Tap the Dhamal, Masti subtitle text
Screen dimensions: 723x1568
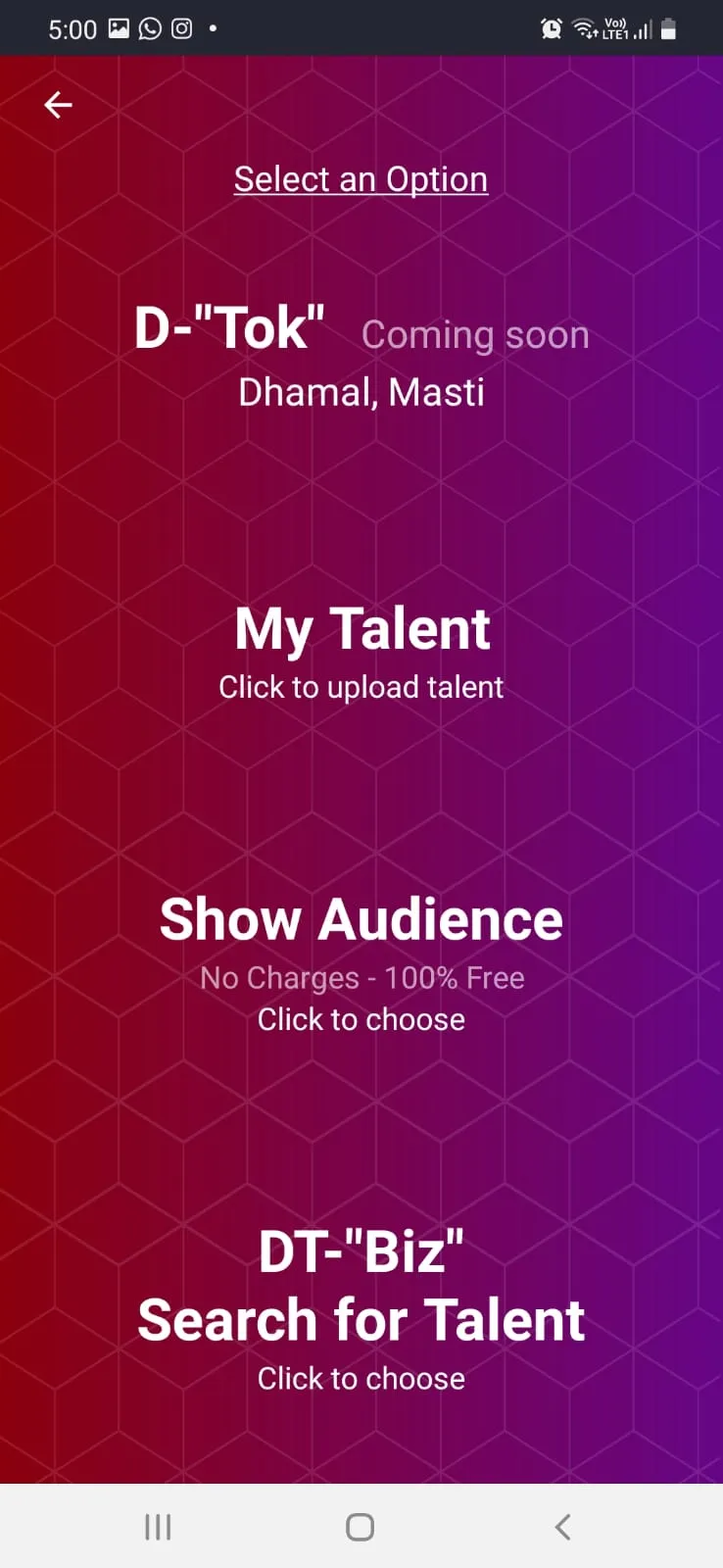pyautogui.click(x=361, y=391)
